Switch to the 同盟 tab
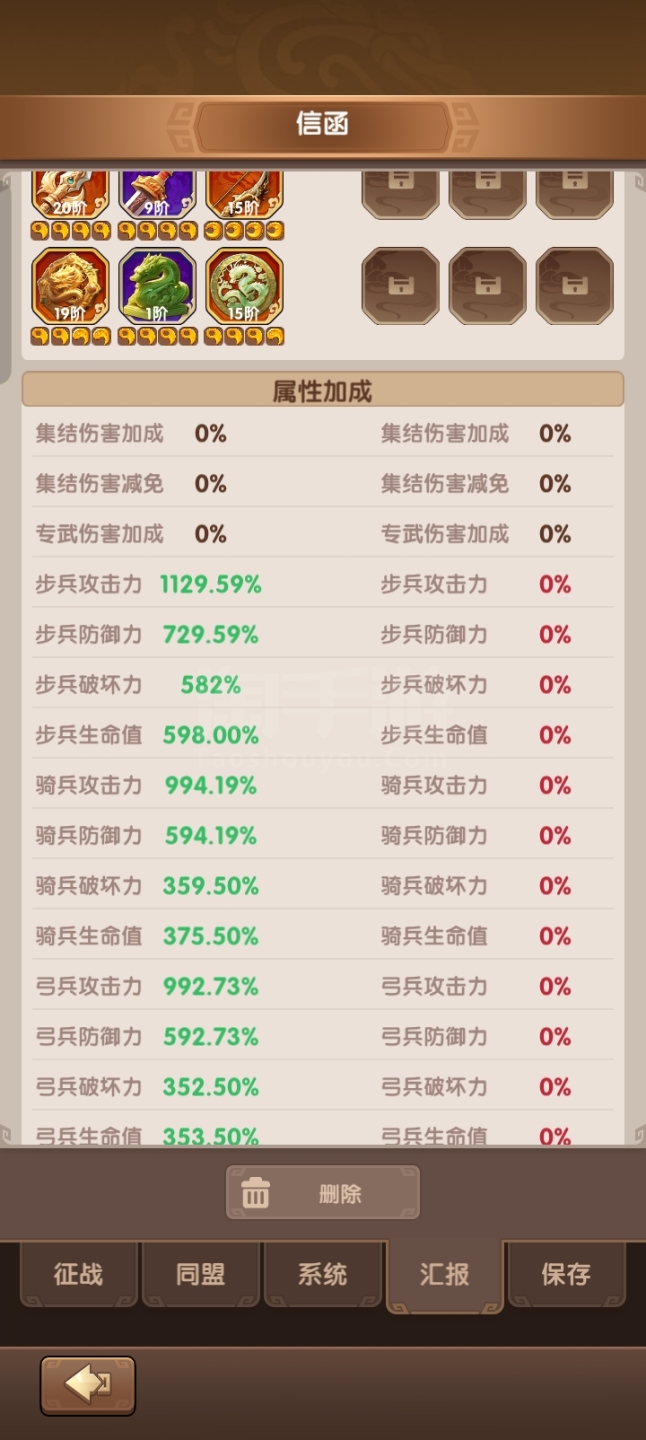The image size is (646, 1440). (x=200, y=1274)
